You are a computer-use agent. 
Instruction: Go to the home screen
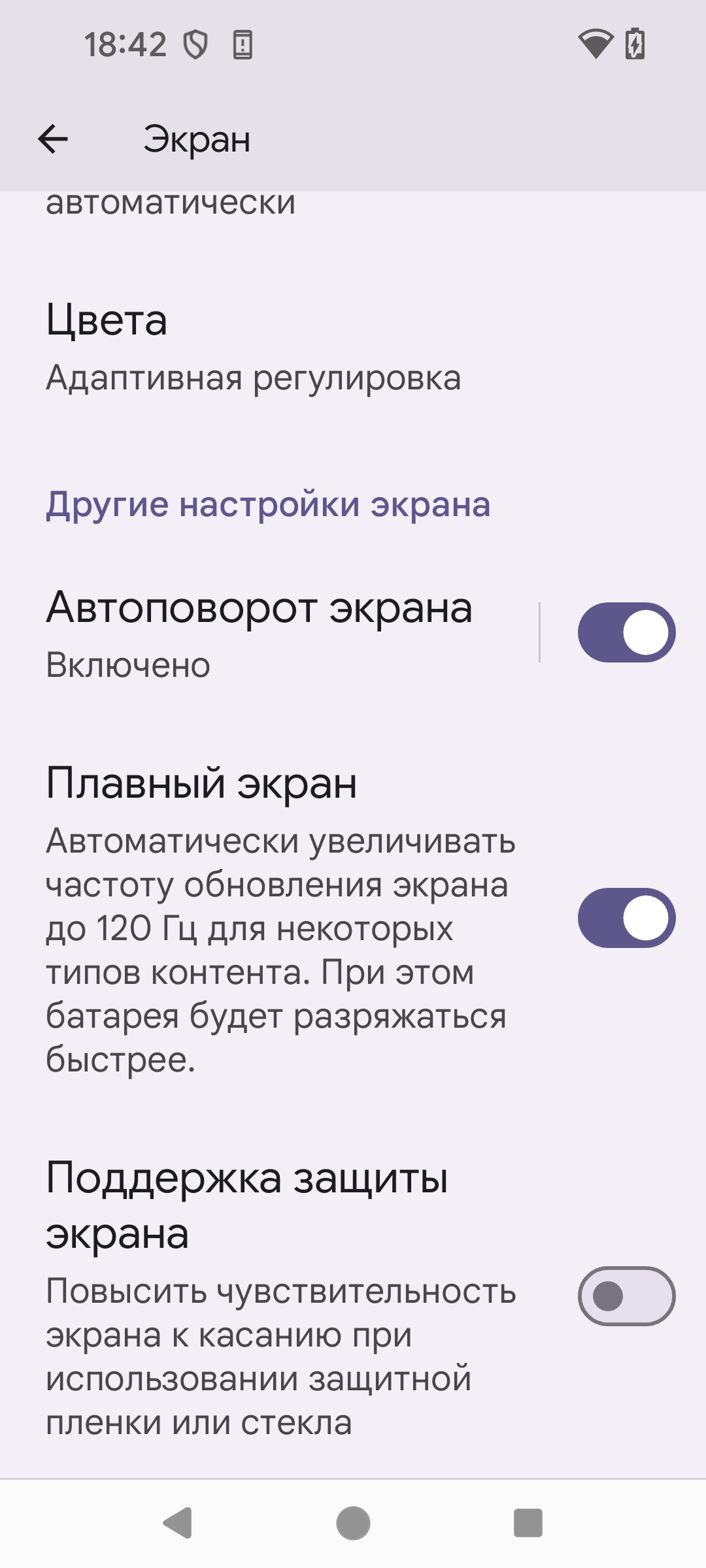(x=353, y=1524)
